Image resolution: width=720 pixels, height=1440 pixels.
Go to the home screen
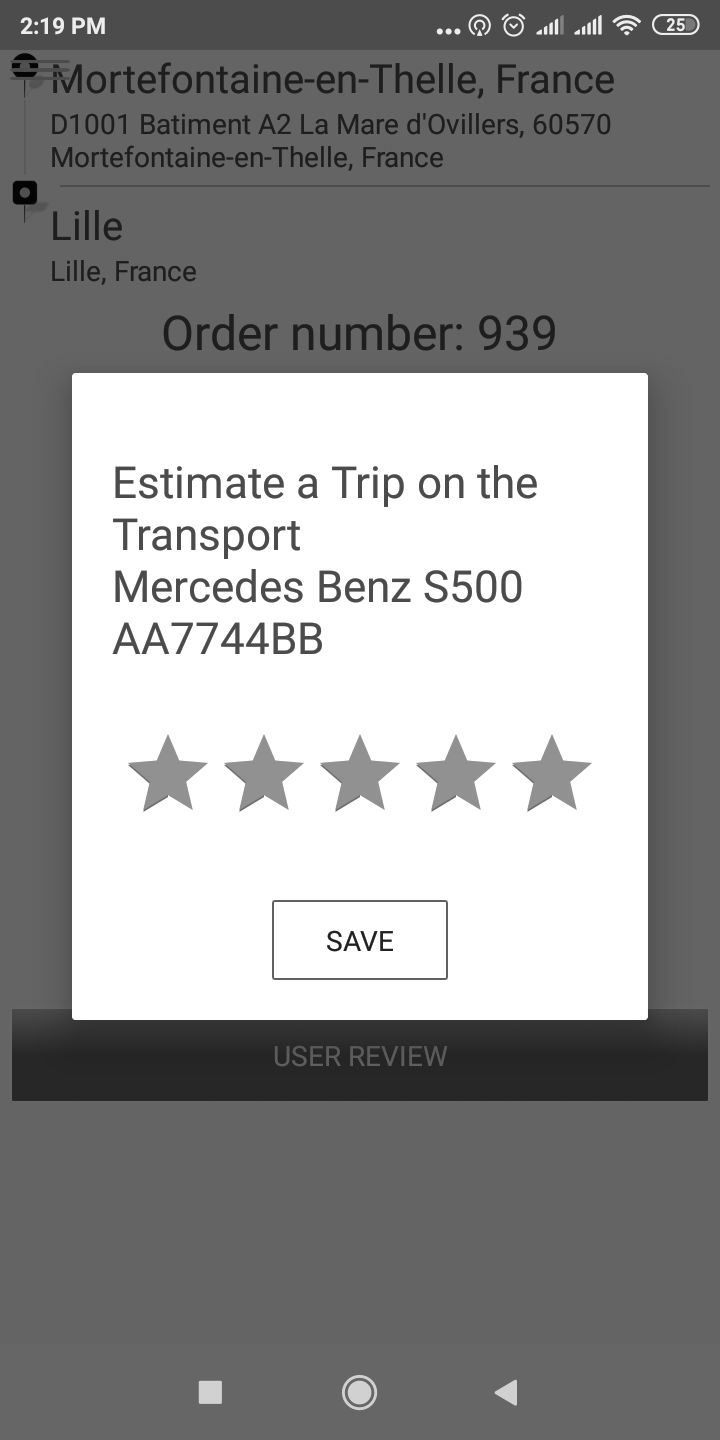(359, 1392)
